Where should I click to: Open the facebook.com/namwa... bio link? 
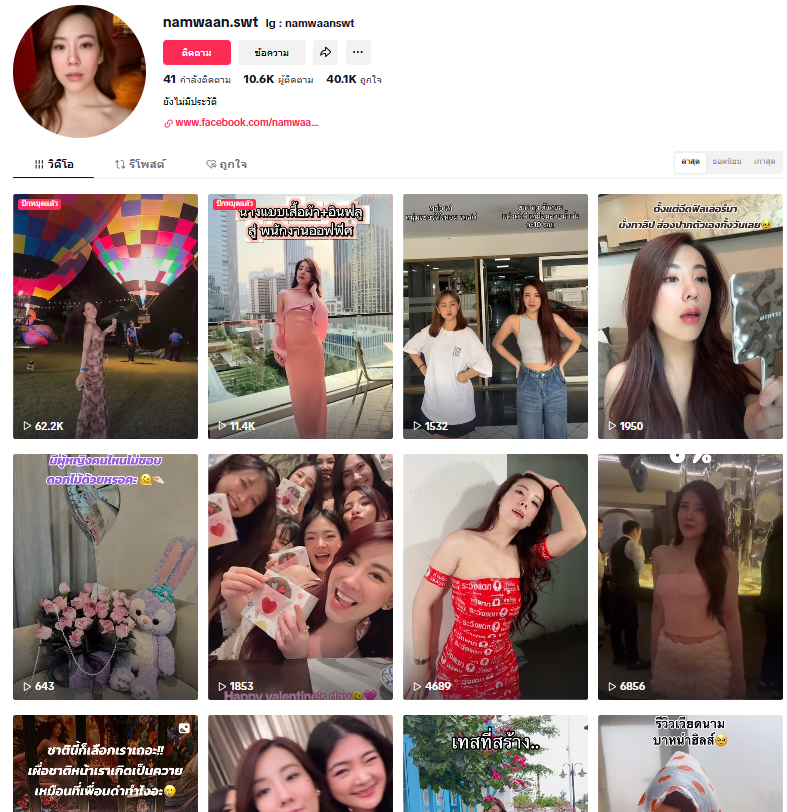coord(246,122)
